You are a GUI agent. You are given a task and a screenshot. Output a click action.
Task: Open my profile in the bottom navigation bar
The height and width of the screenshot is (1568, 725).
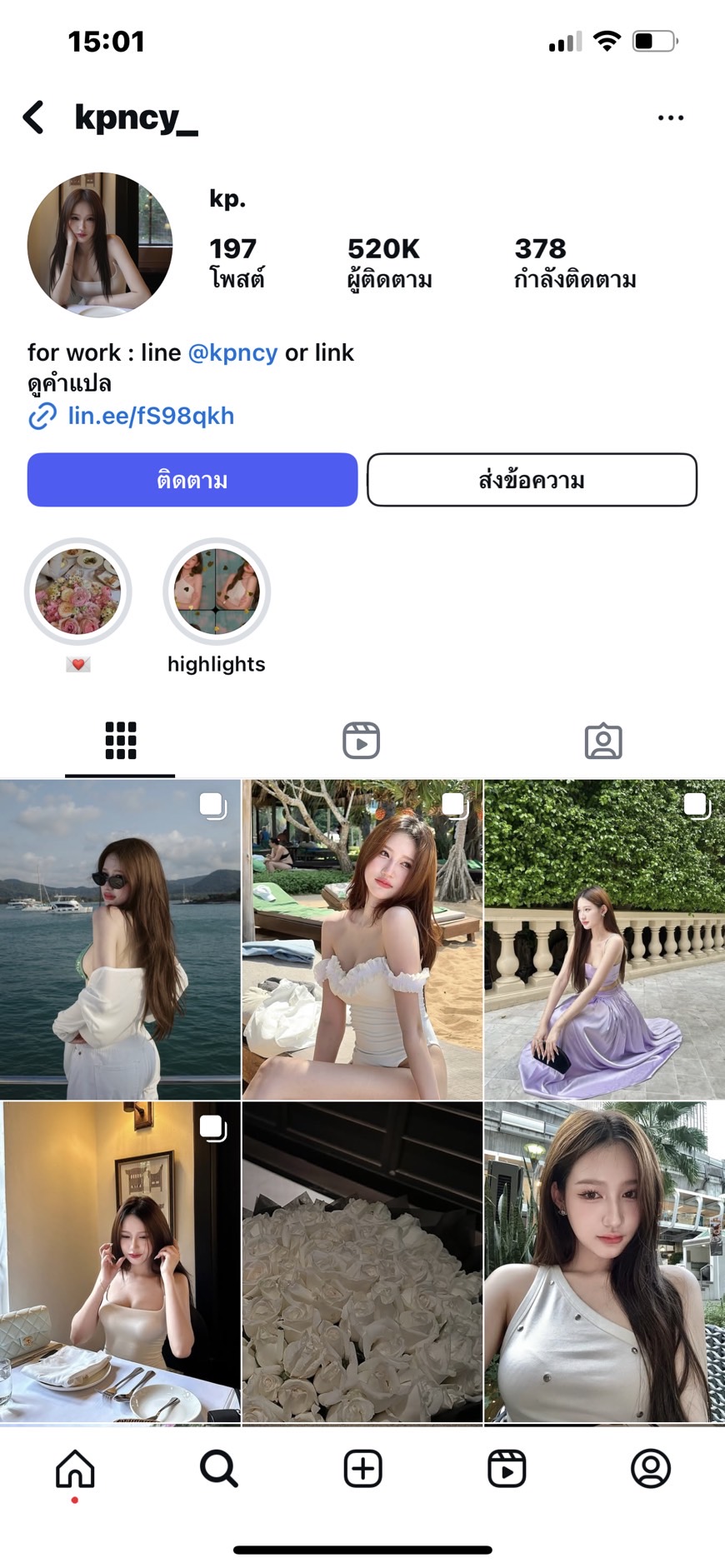[650, 1468]
